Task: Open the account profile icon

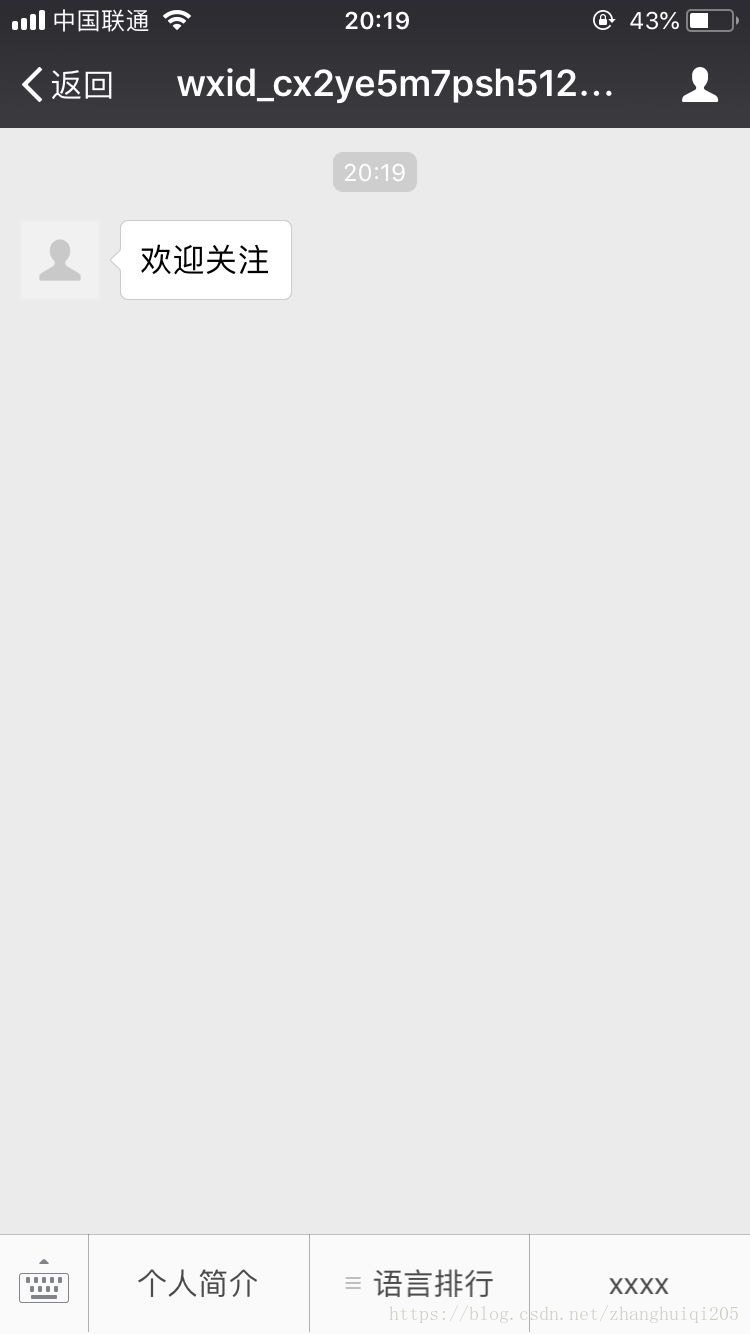Action: [699, 85]
